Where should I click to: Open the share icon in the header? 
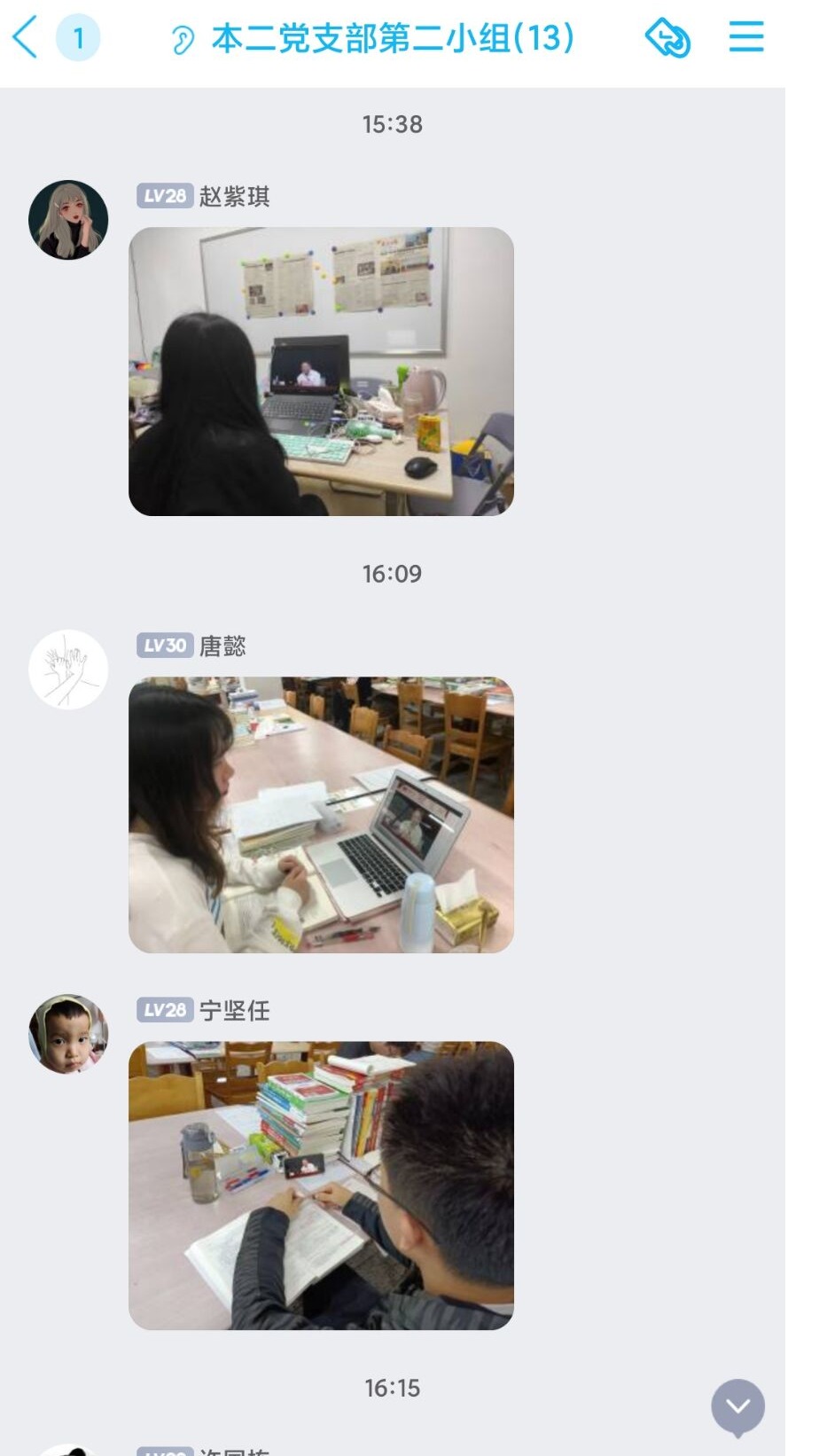click(x=667, y=38)
